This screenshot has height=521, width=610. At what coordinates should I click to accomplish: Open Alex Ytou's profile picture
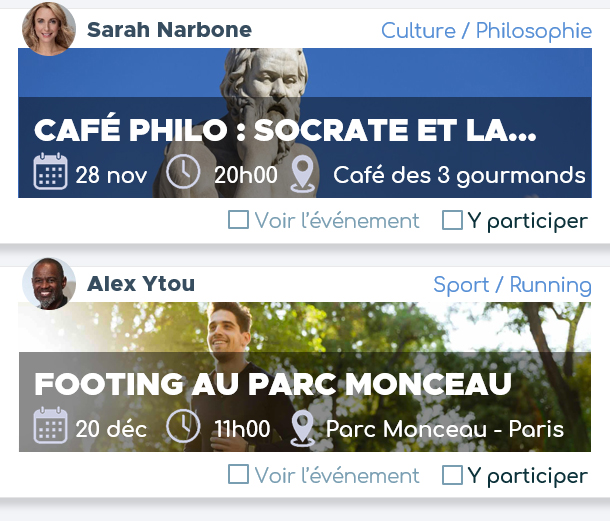[x=48, y=283]
